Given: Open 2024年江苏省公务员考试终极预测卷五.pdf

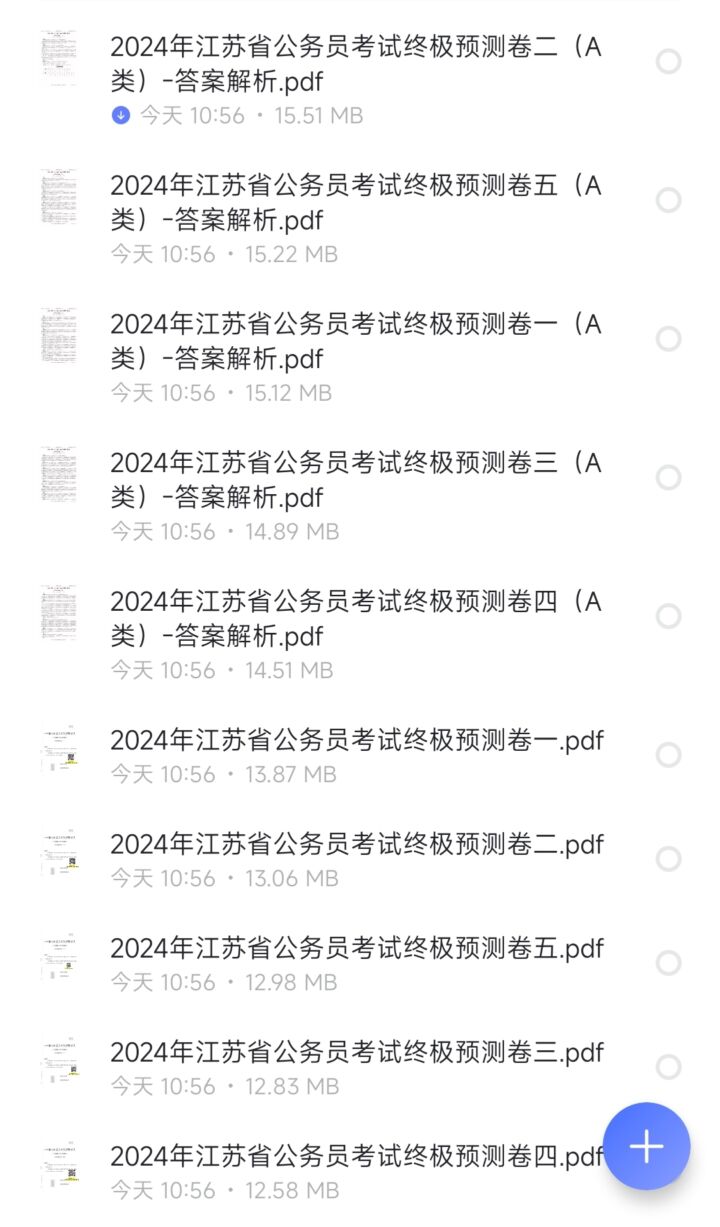Looking at the screenshot, I should 354,948.
